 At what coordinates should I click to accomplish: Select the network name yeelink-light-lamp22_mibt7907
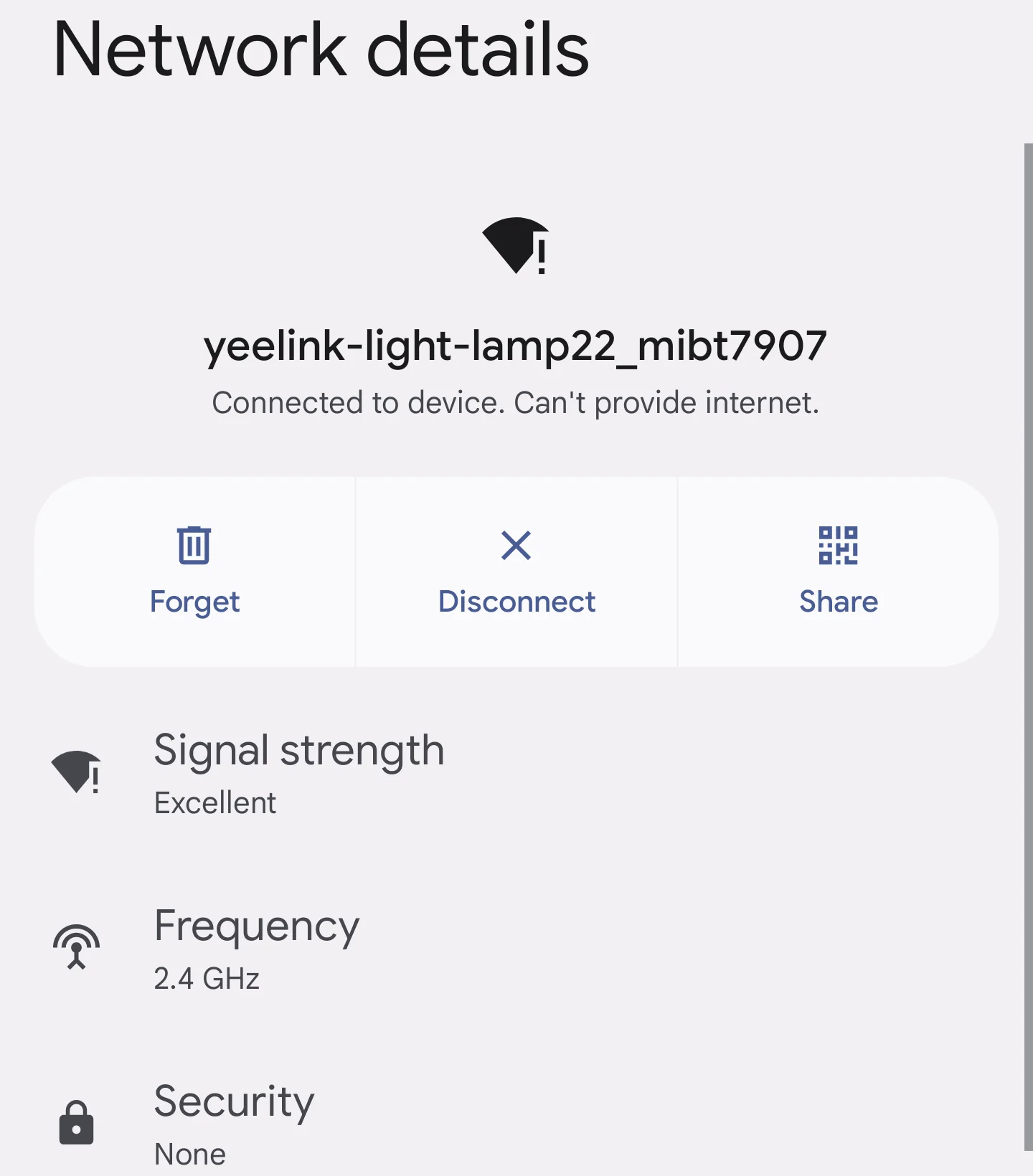click(516, 346)
